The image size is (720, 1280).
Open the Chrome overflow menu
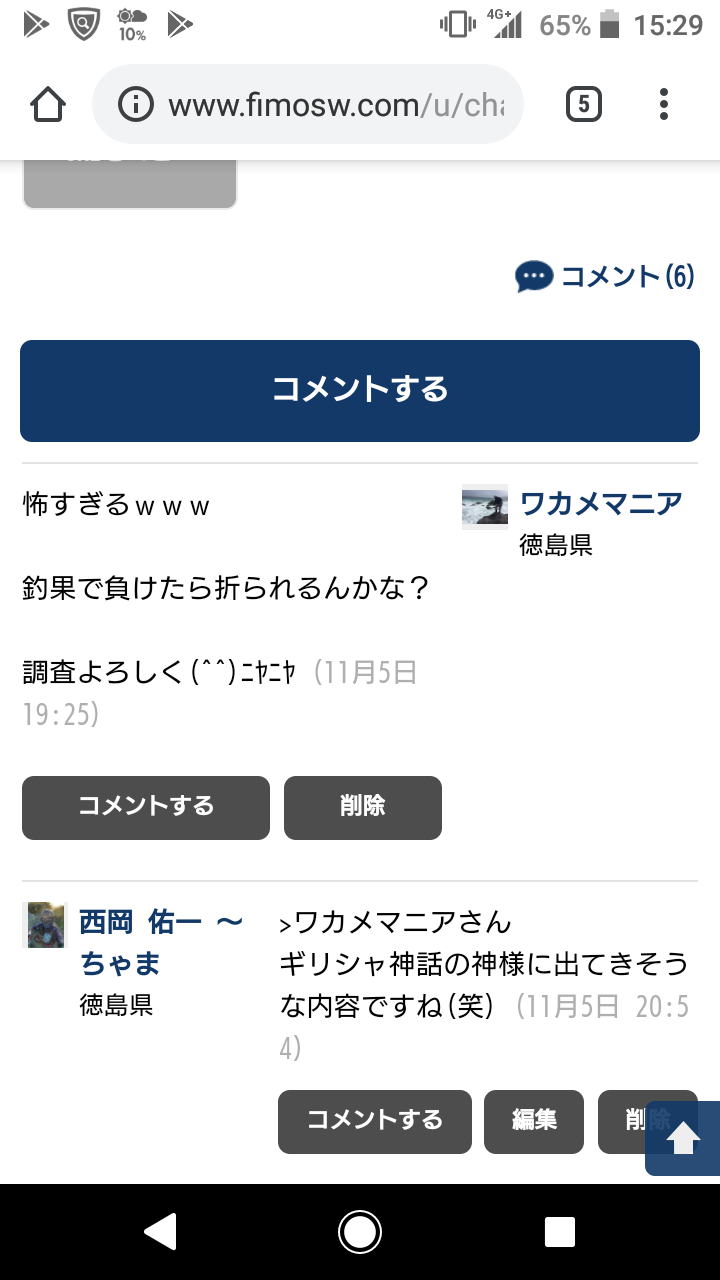(x=664, y=104)
